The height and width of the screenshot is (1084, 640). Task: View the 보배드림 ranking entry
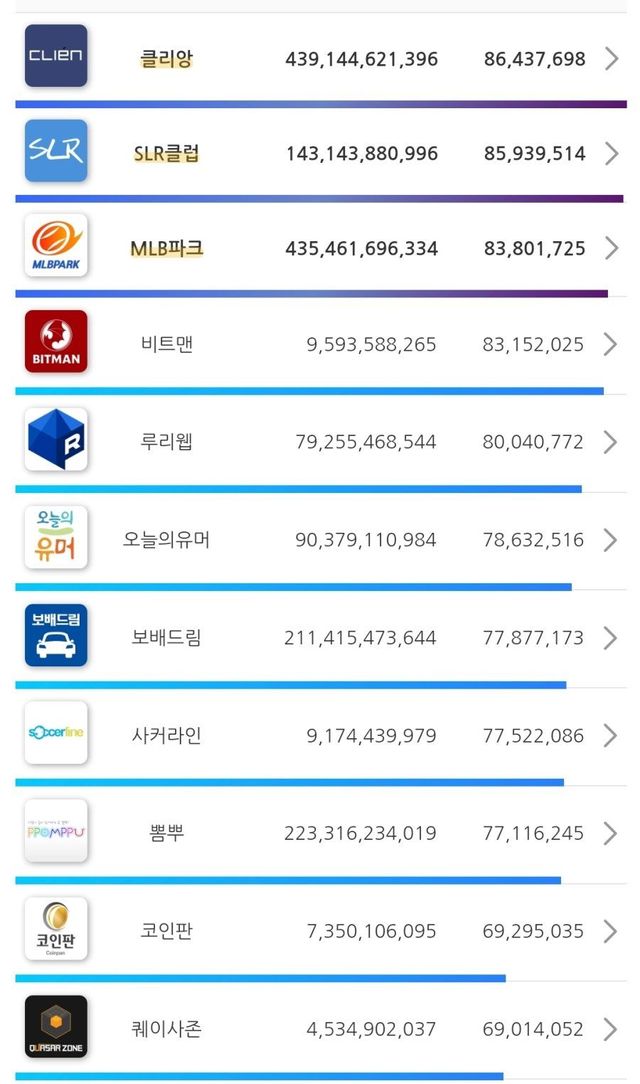click(x=320, y=637)
